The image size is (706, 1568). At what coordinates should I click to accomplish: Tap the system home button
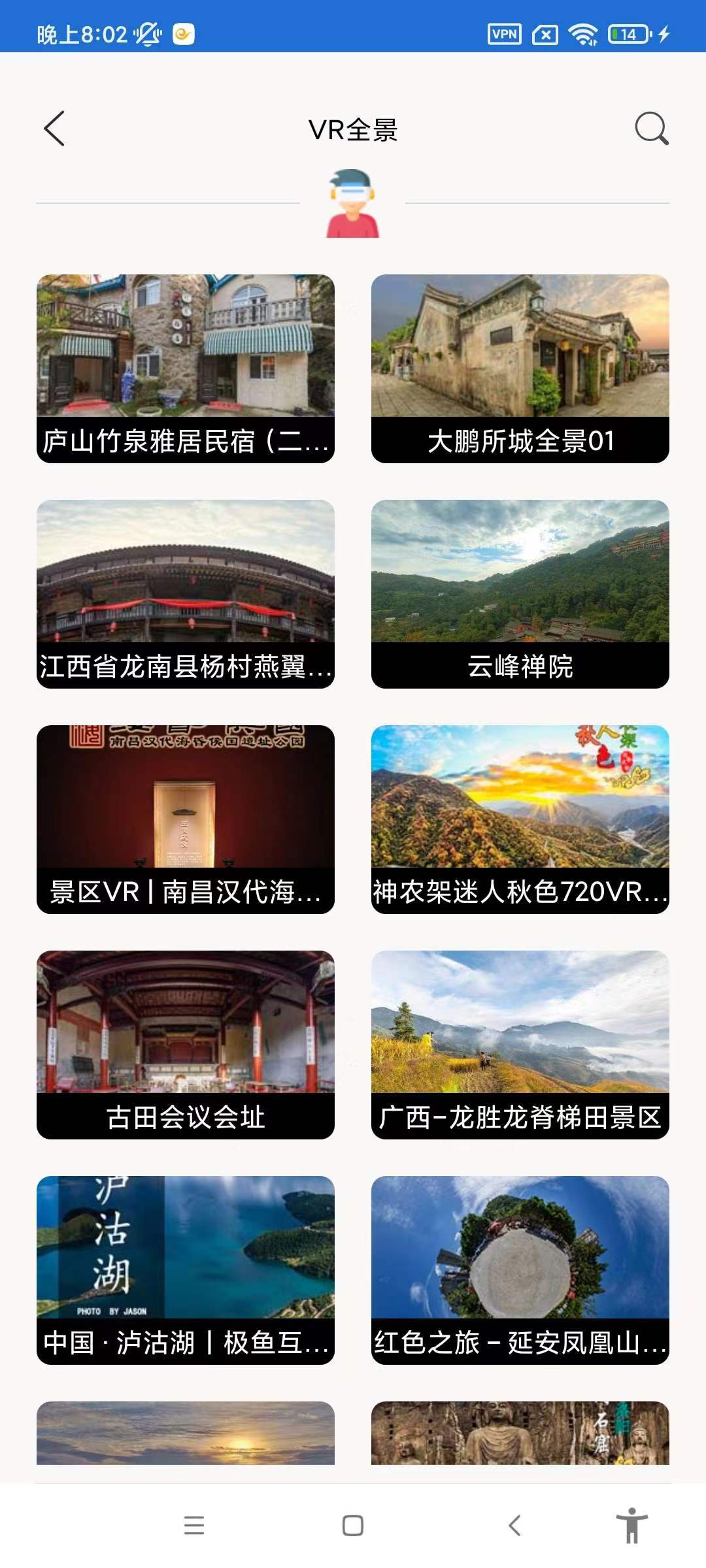[x=353, y=1526]
